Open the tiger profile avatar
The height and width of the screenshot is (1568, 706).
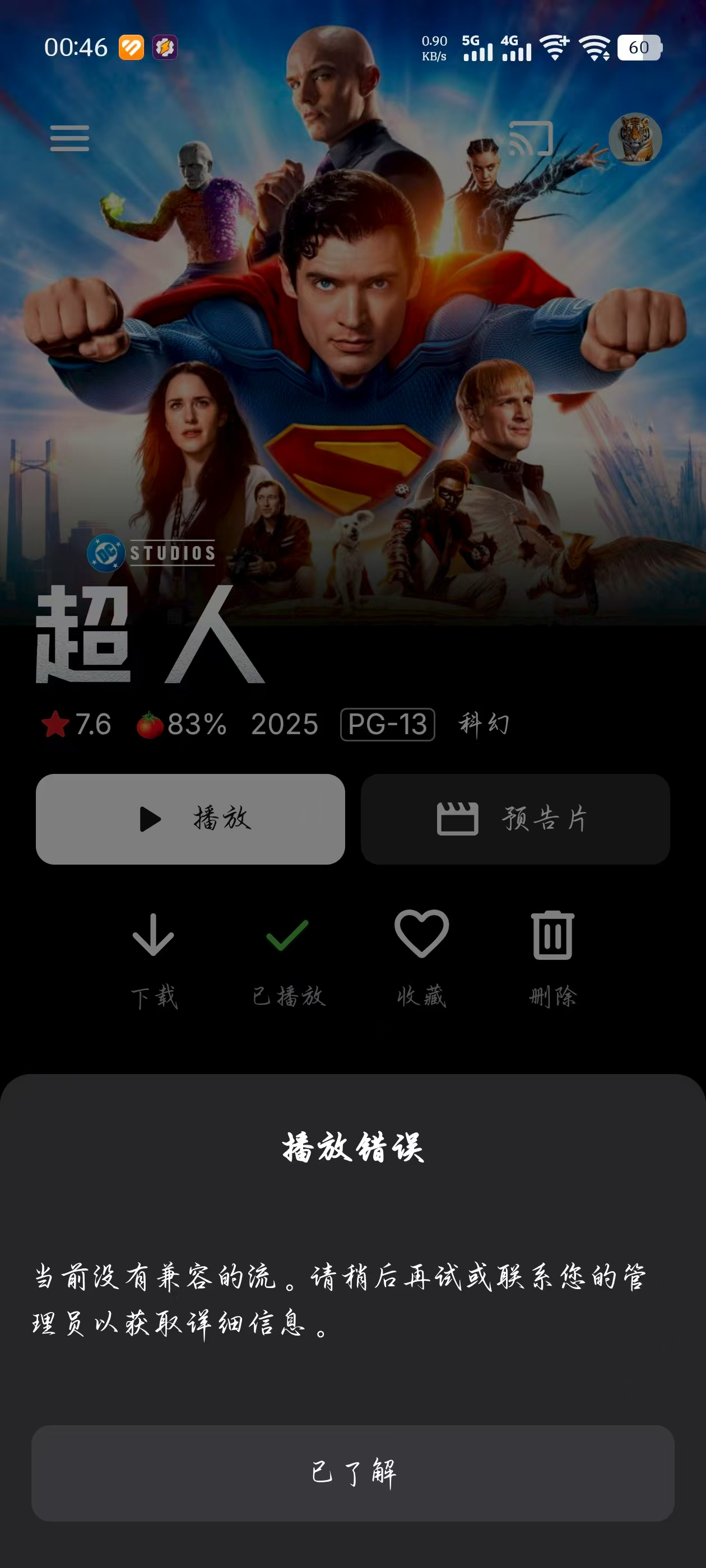coord(635,139)
